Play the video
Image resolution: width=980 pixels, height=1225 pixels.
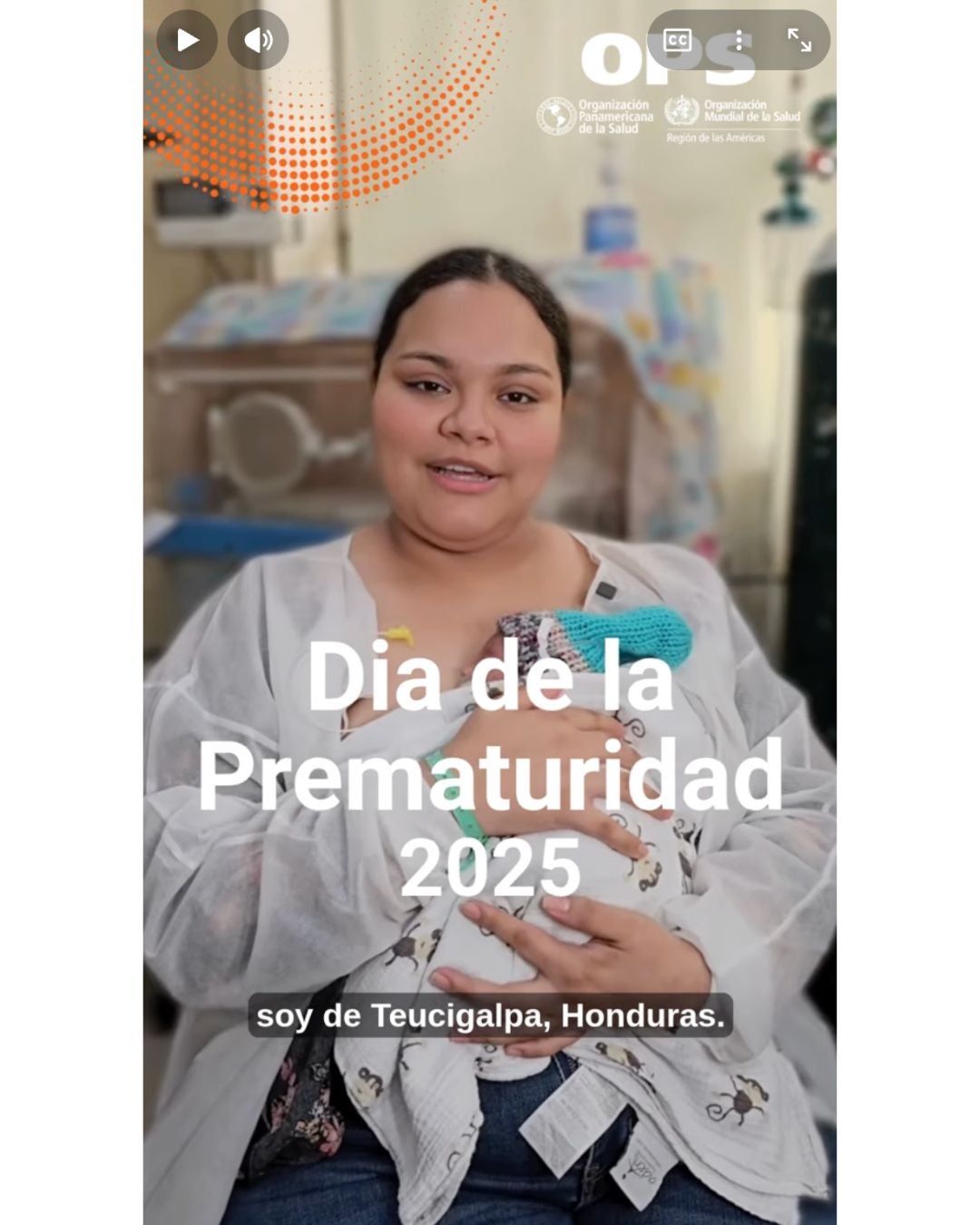(187, 40)
